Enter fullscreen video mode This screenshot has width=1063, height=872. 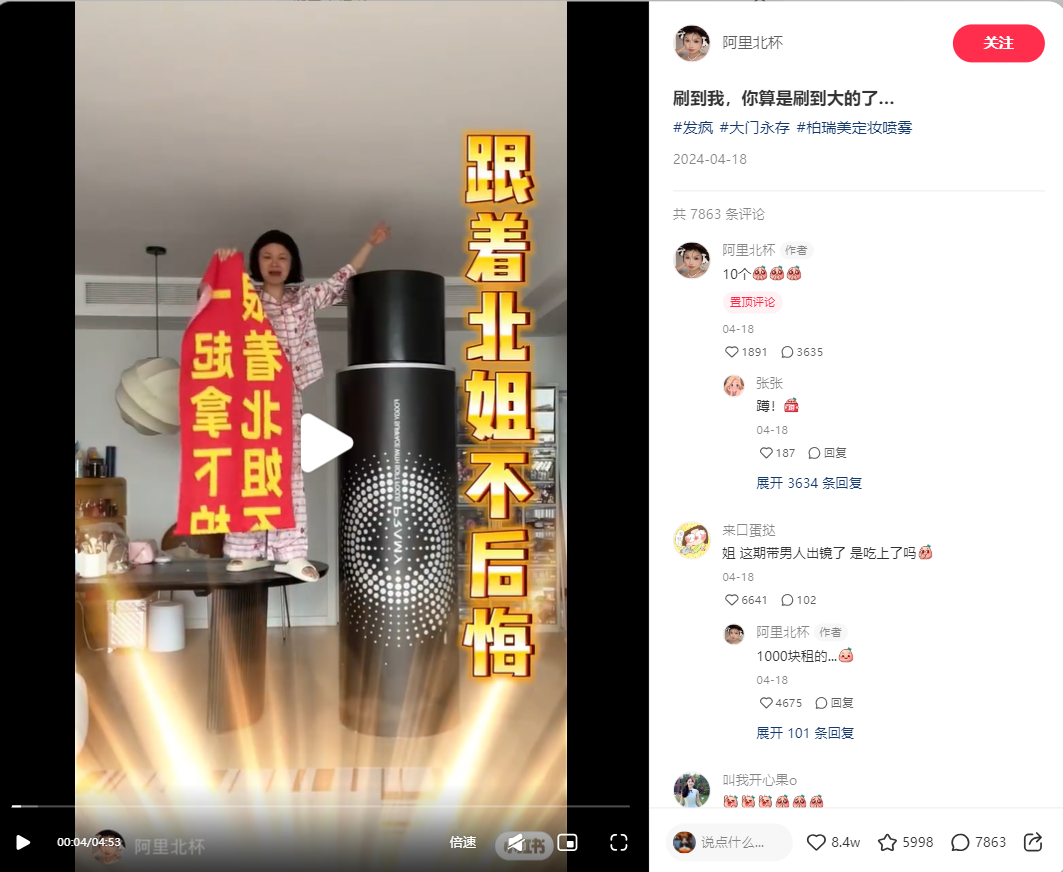(x=618, y=842)
